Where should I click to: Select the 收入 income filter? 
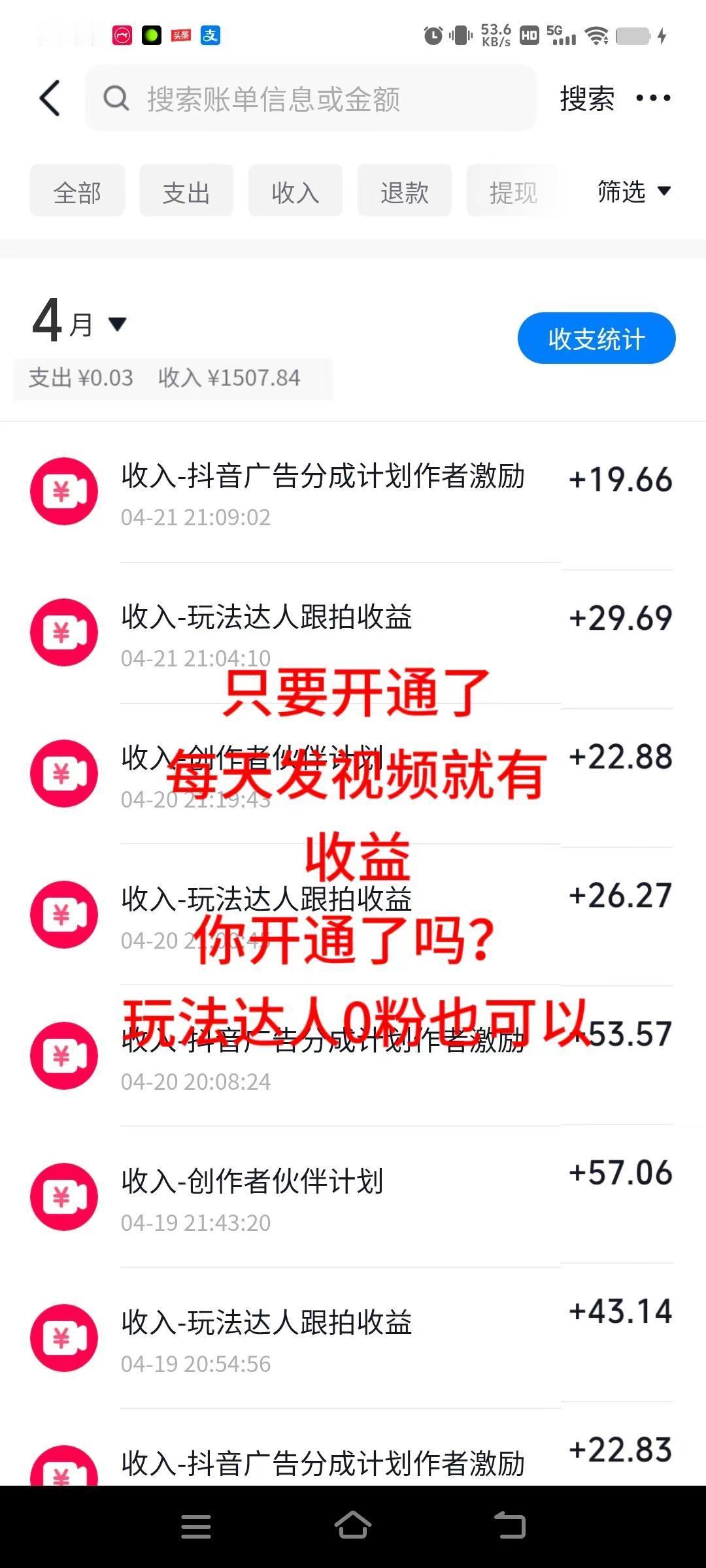click(x=295, y=191)
